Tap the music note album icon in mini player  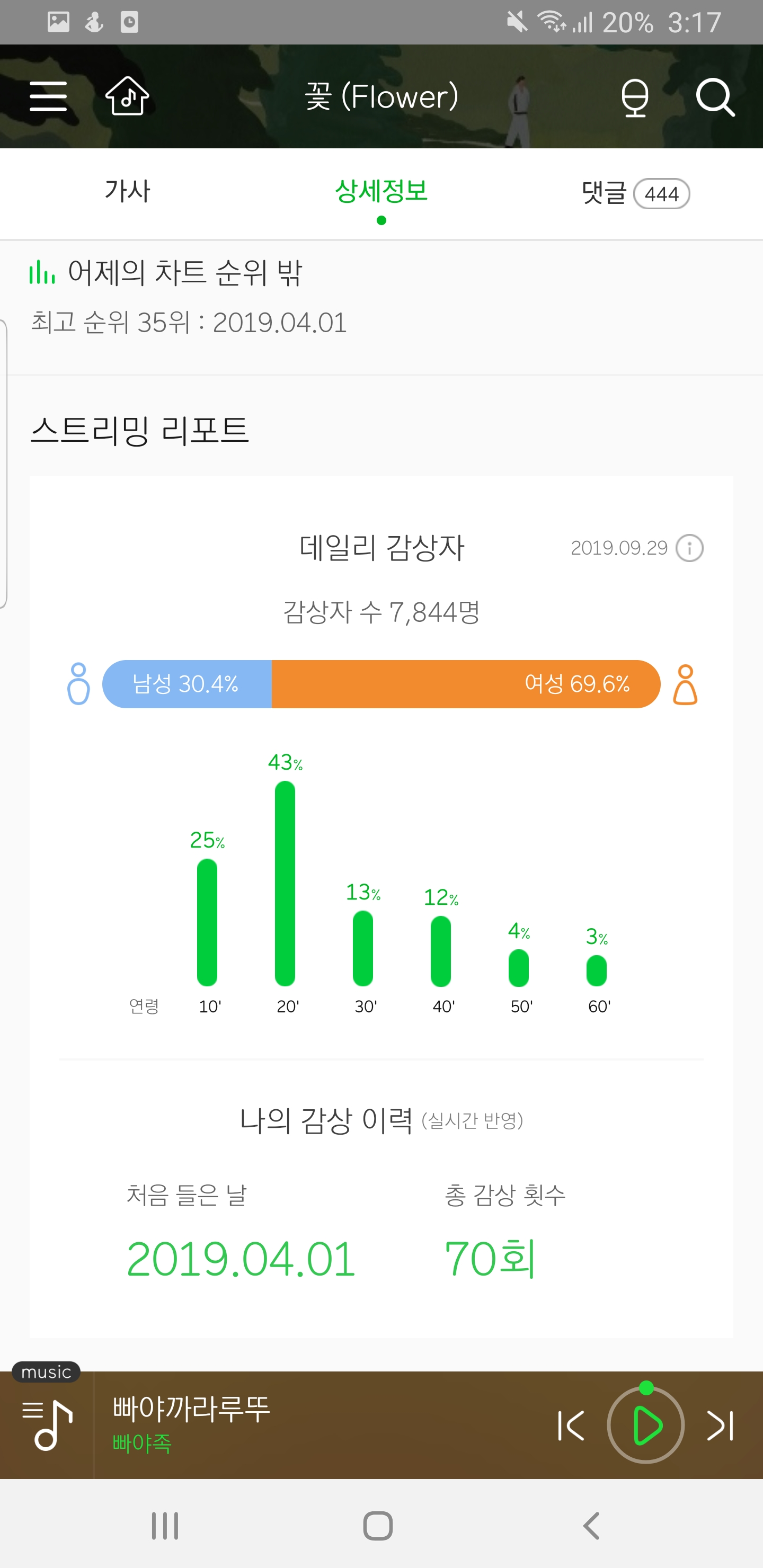click(49, 1424)
